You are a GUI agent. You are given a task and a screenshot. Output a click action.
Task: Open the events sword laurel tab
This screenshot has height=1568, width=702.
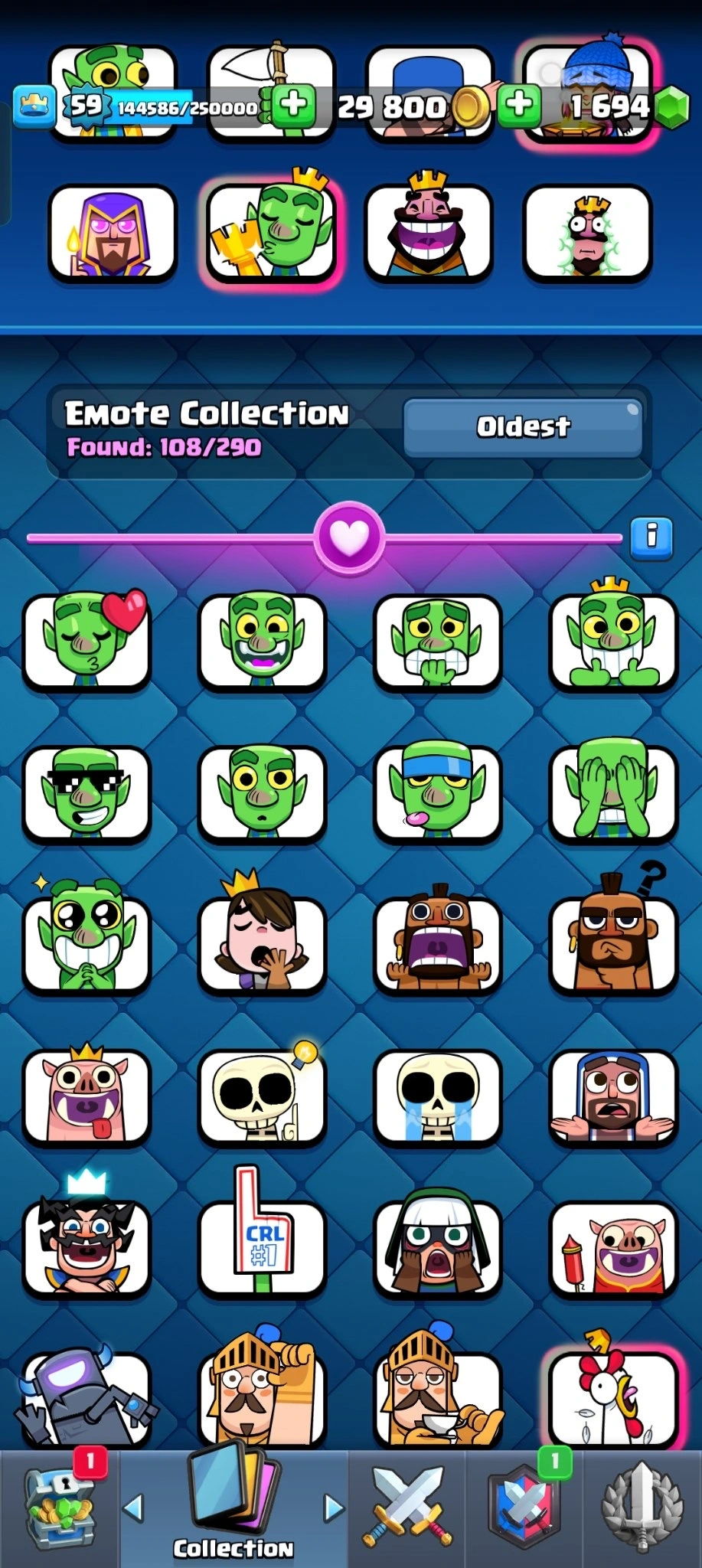pos(643,1508)
